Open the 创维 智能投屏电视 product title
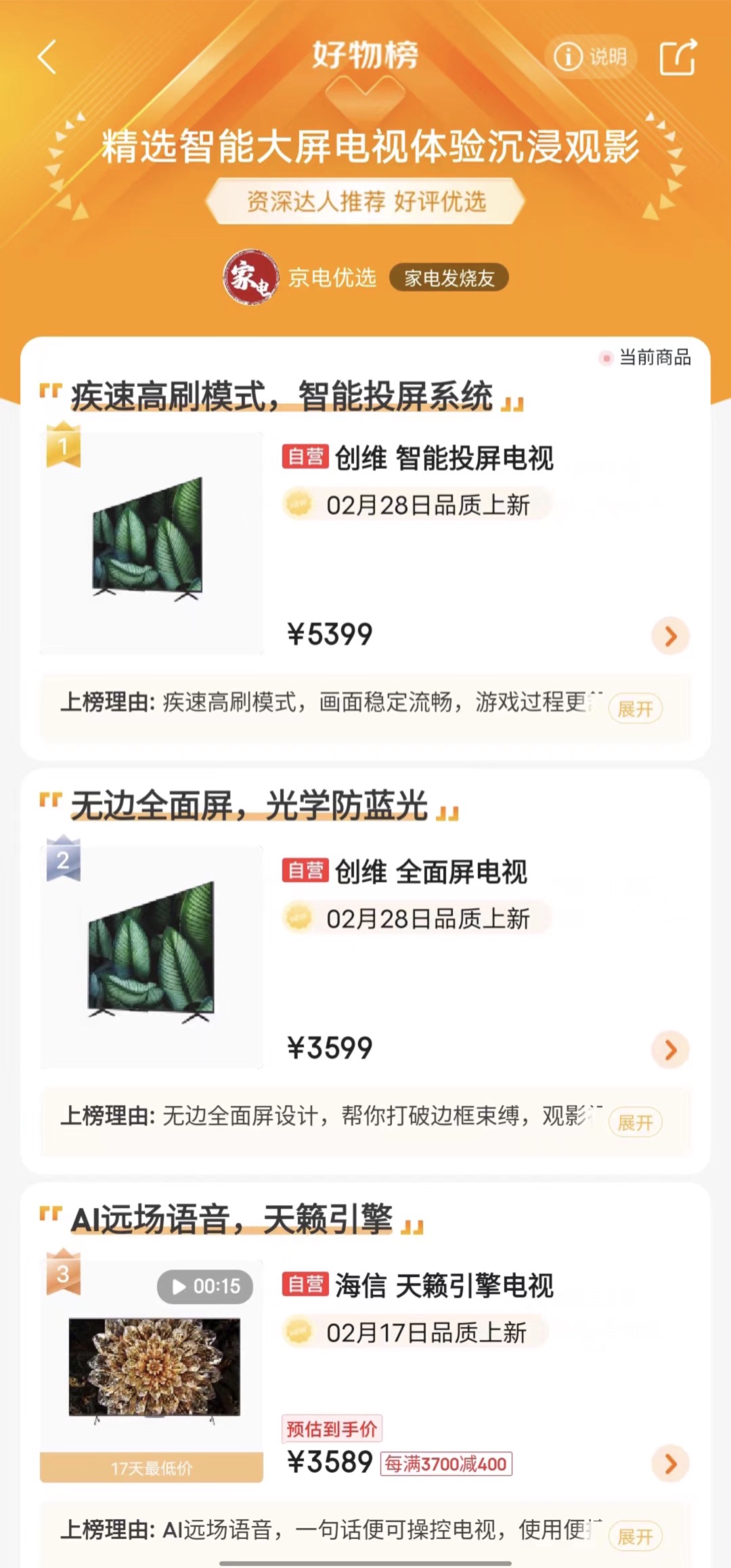 coord(443,460)
